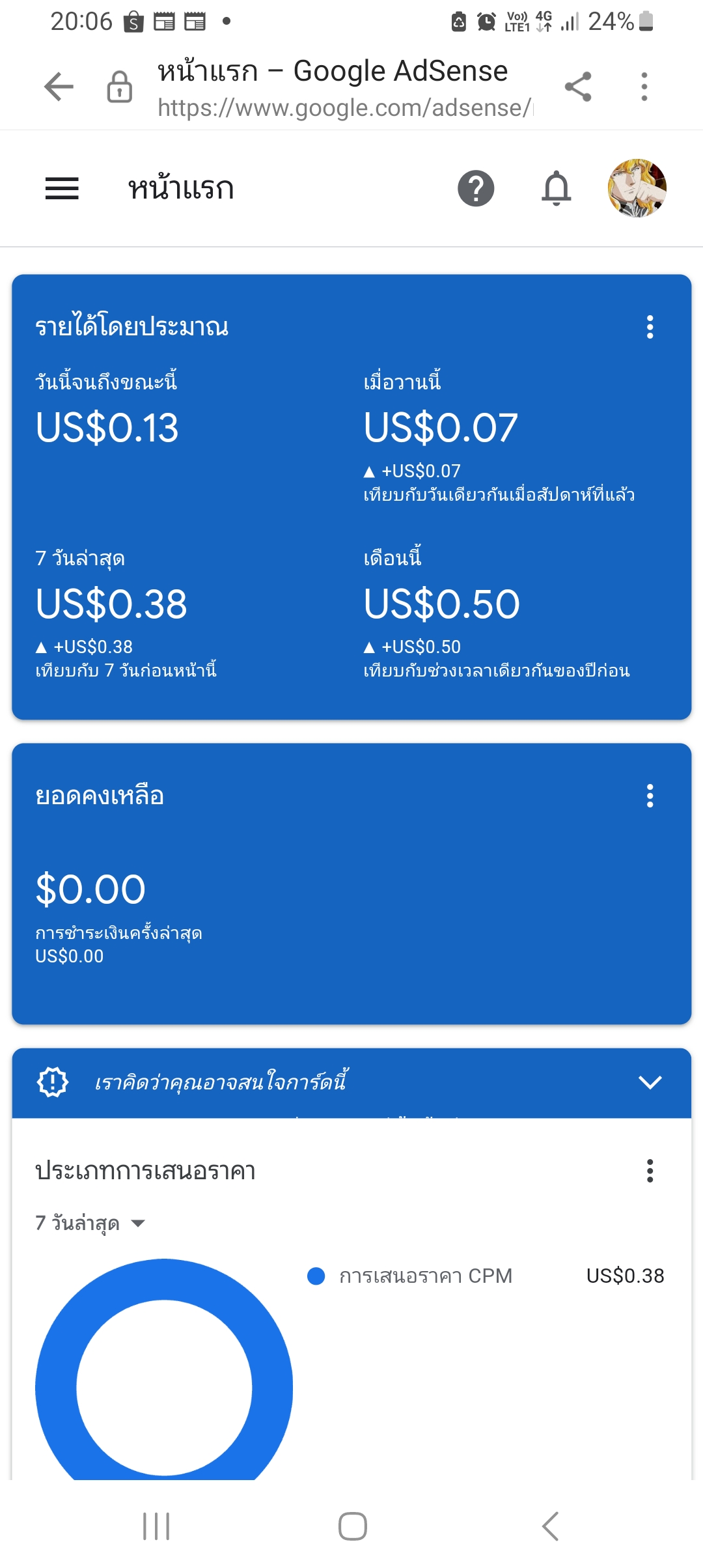
Task: Open the account profile avatar
Action: click(637, 188)
